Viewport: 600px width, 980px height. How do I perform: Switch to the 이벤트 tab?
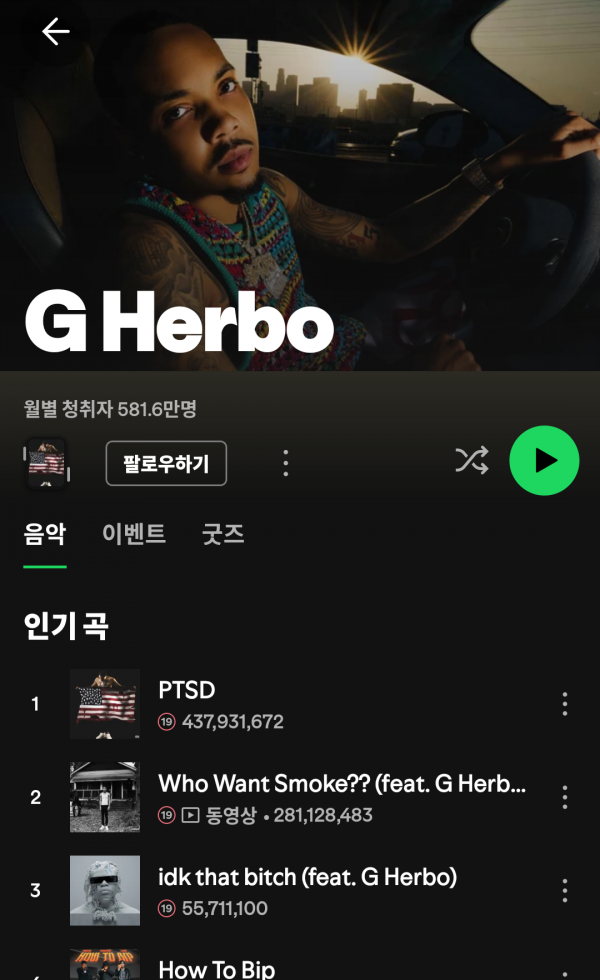coord(134,534)
